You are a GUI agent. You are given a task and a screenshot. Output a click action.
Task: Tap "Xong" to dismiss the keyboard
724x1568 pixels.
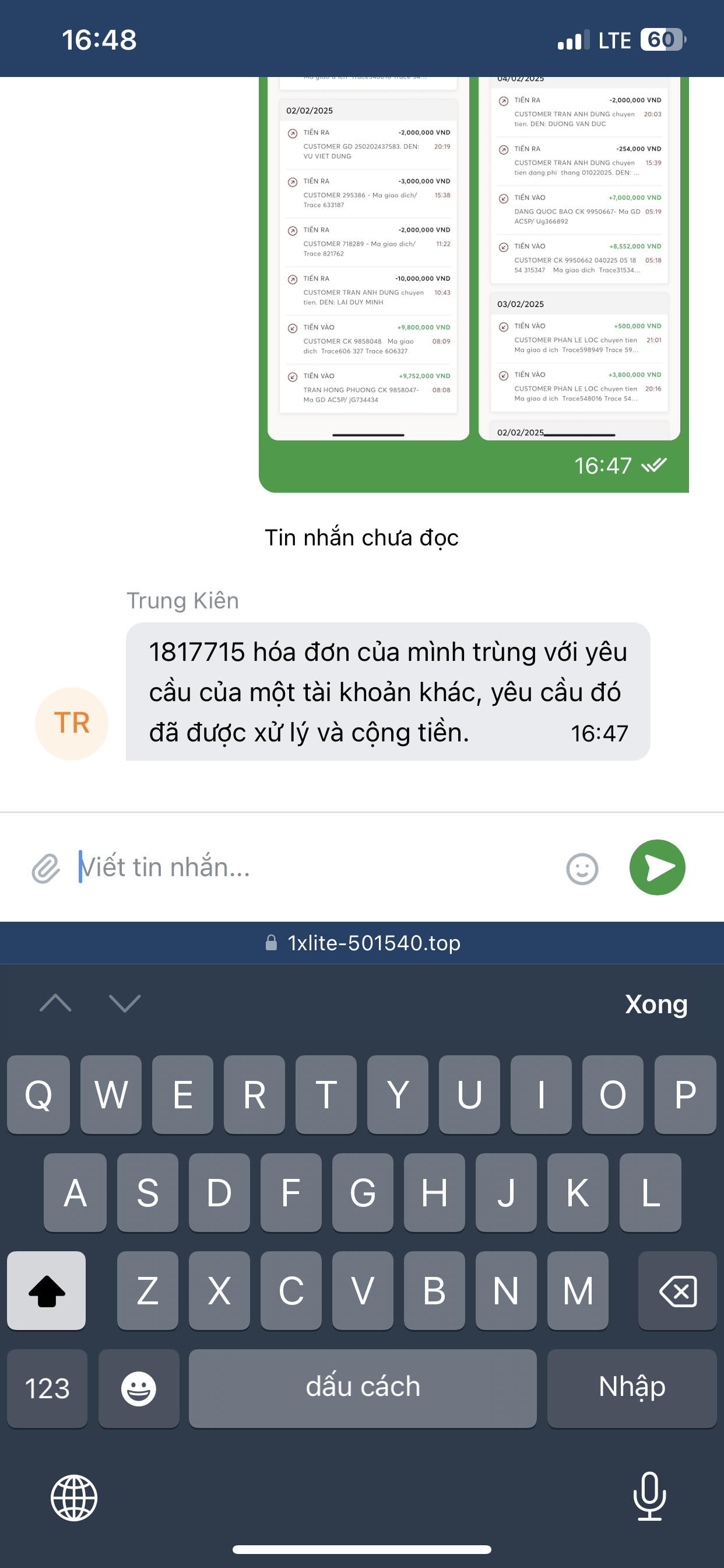(x=655, y=1004)
